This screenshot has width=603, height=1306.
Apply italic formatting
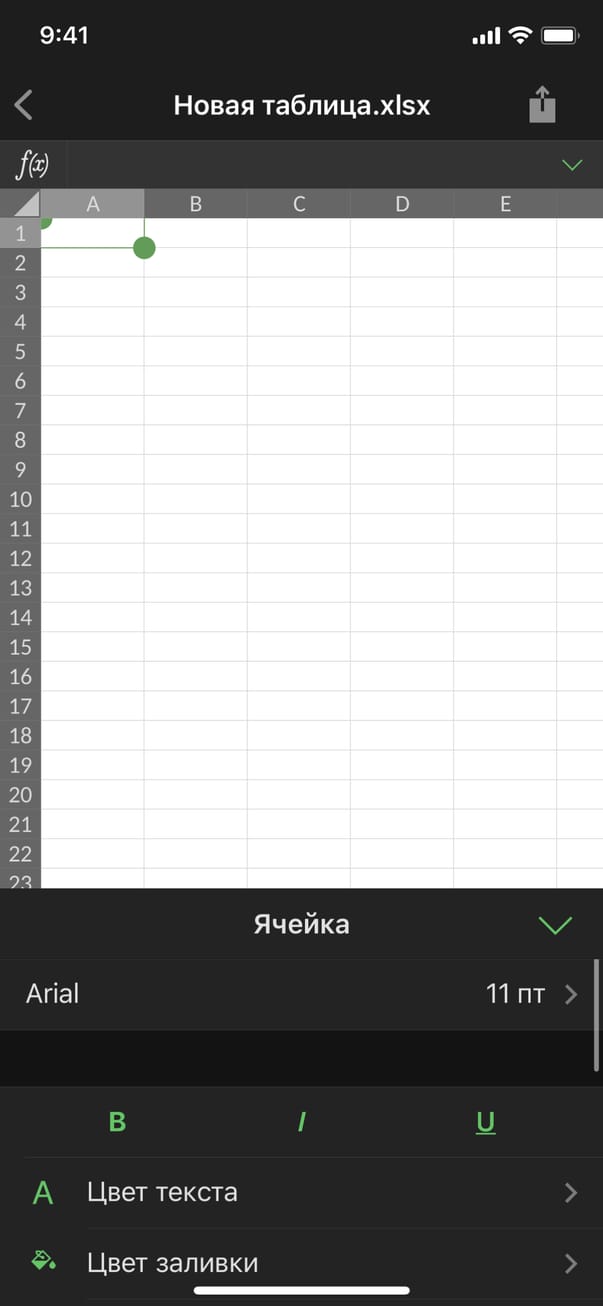coord(301,1122)
